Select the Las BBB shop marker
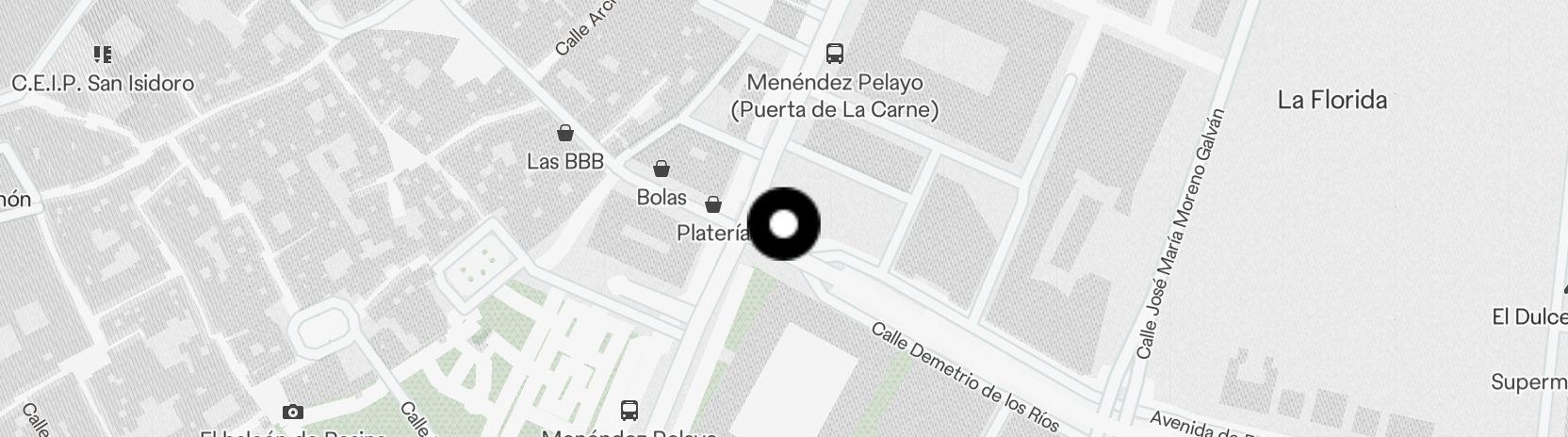Viewport: 1568px width, 437px height. [x=565, y=133]
